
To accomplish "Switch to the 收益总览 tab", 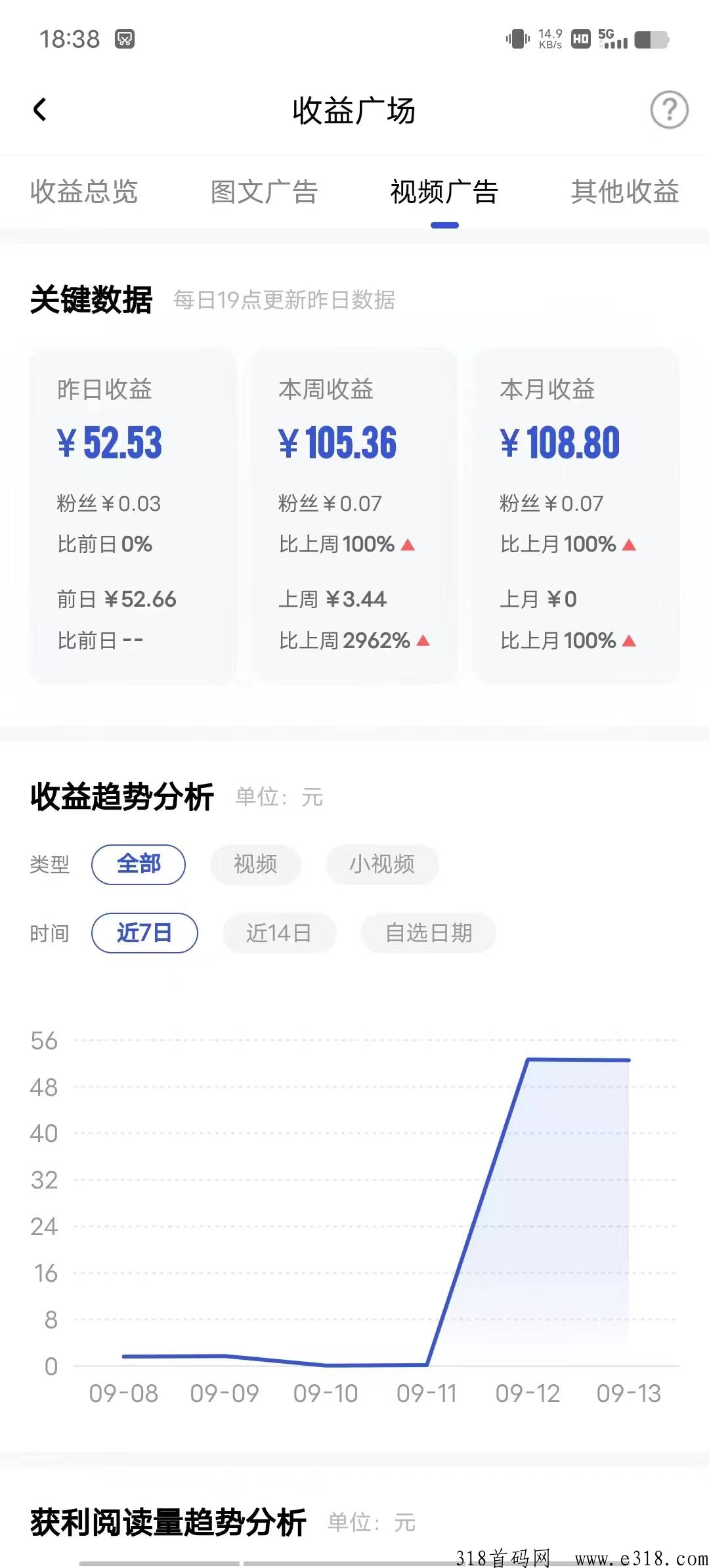I will point(84,192).
